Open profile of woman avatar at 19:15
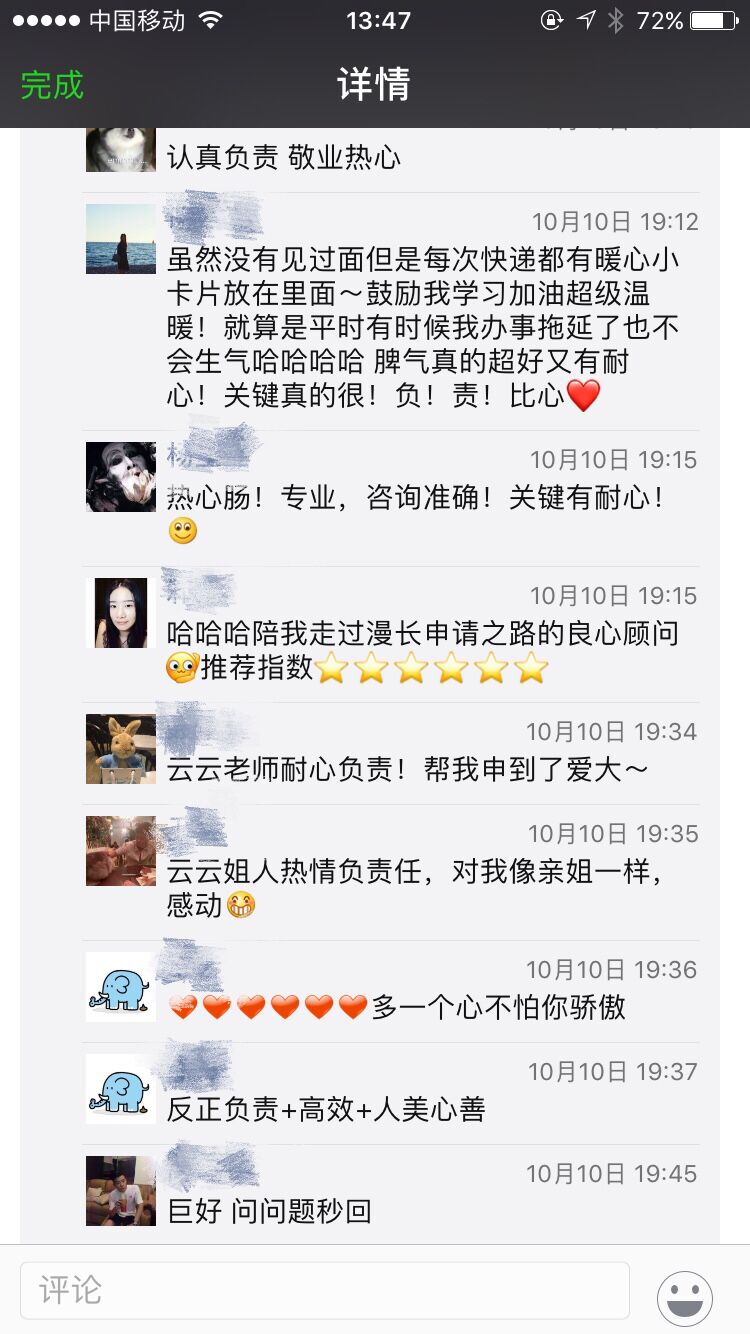 (x=121, y=613)
